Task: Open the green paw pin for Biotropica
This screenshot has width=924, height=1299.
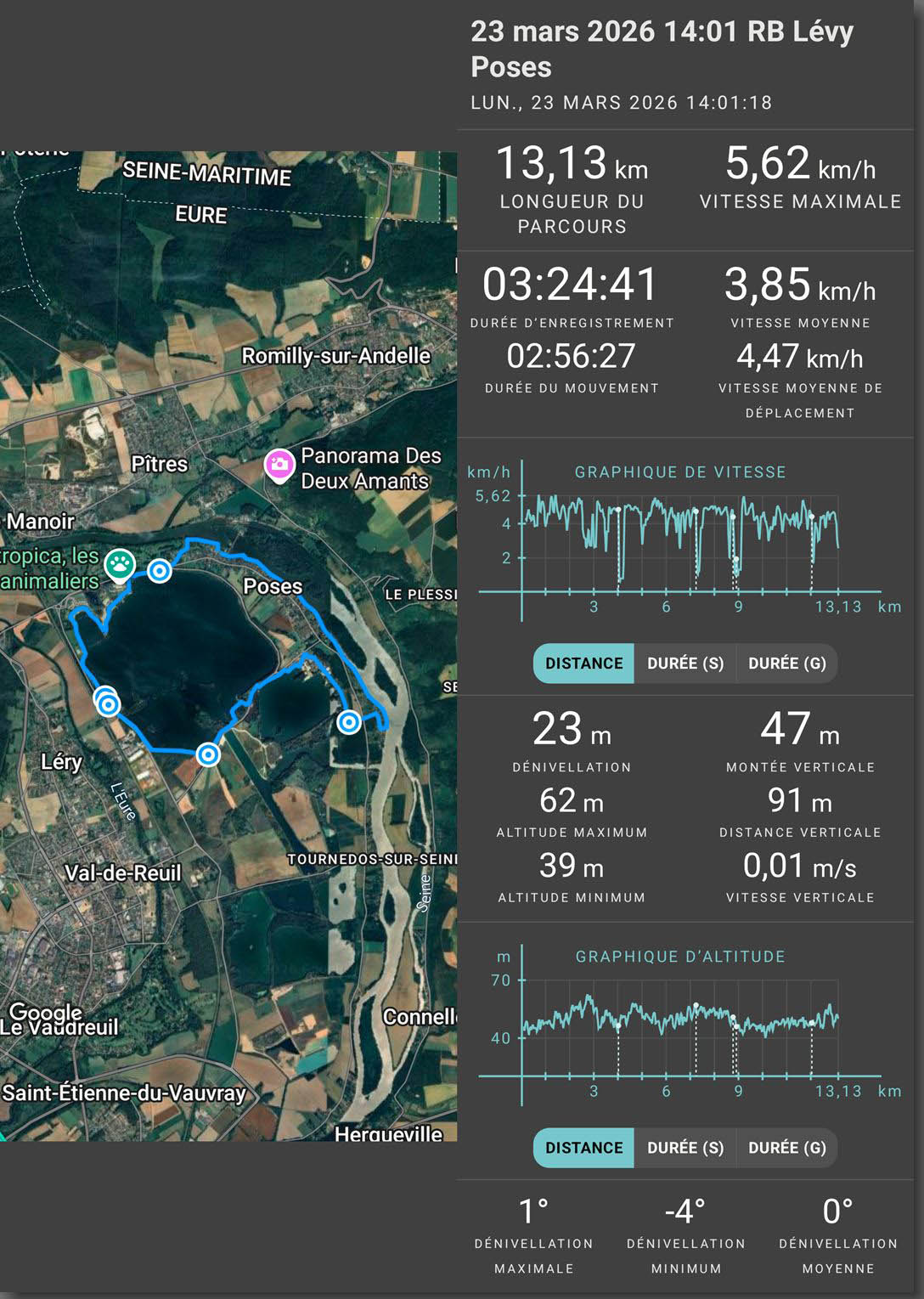Action: pos(120,563)
